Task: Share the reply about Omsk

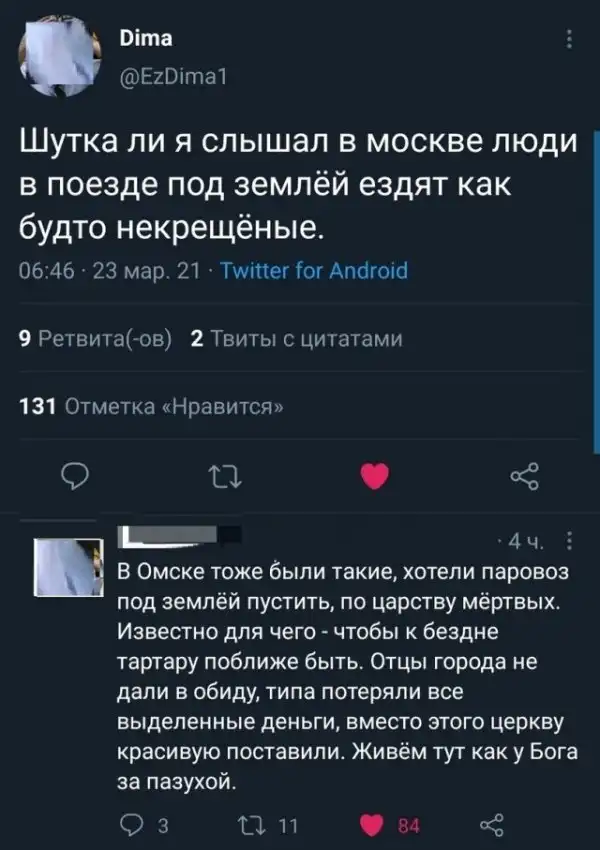Action: [491, 825]
